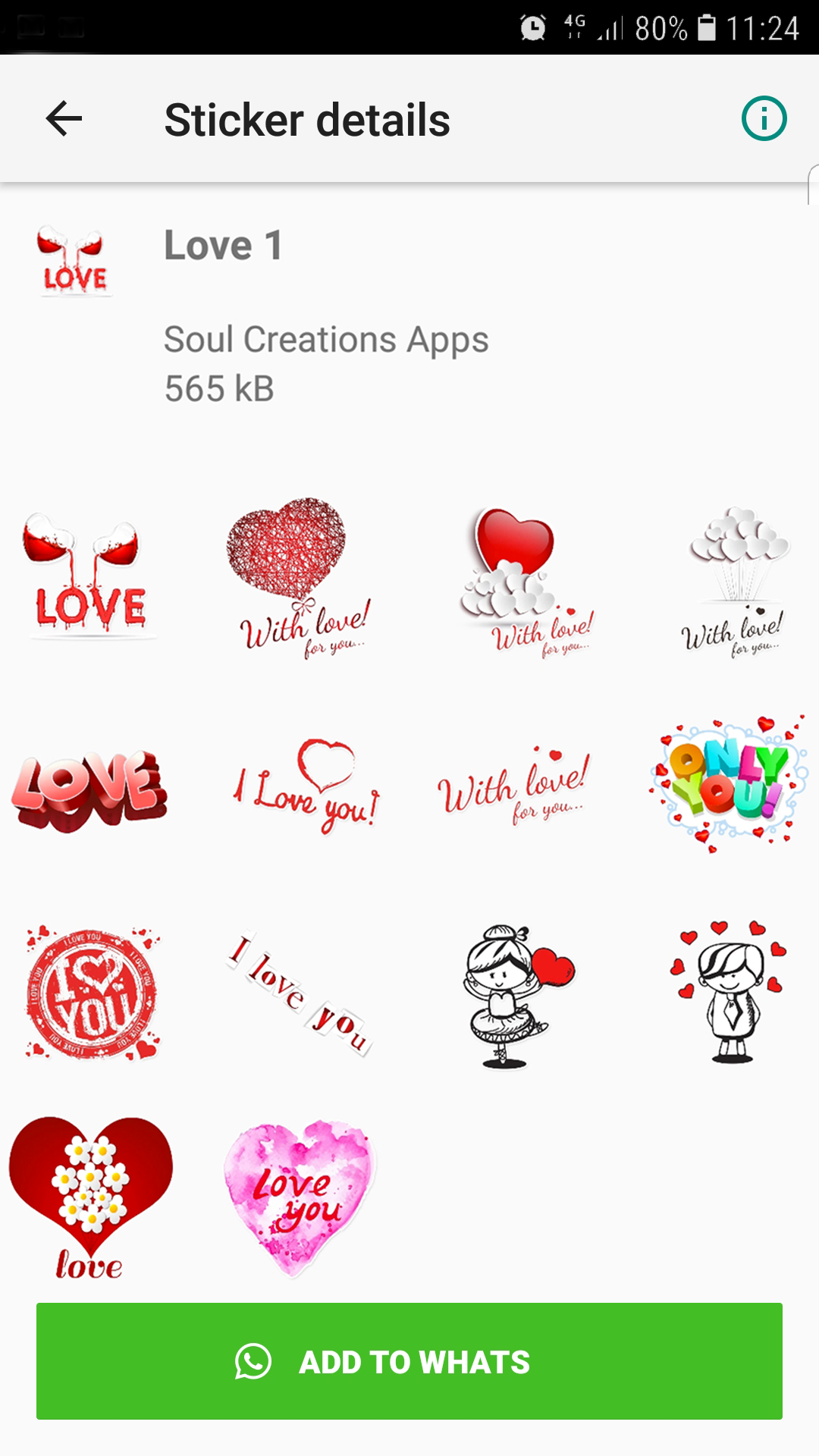The image size is (819, 1456).
Task: Go back using the arrow
Action: [64, 119]
